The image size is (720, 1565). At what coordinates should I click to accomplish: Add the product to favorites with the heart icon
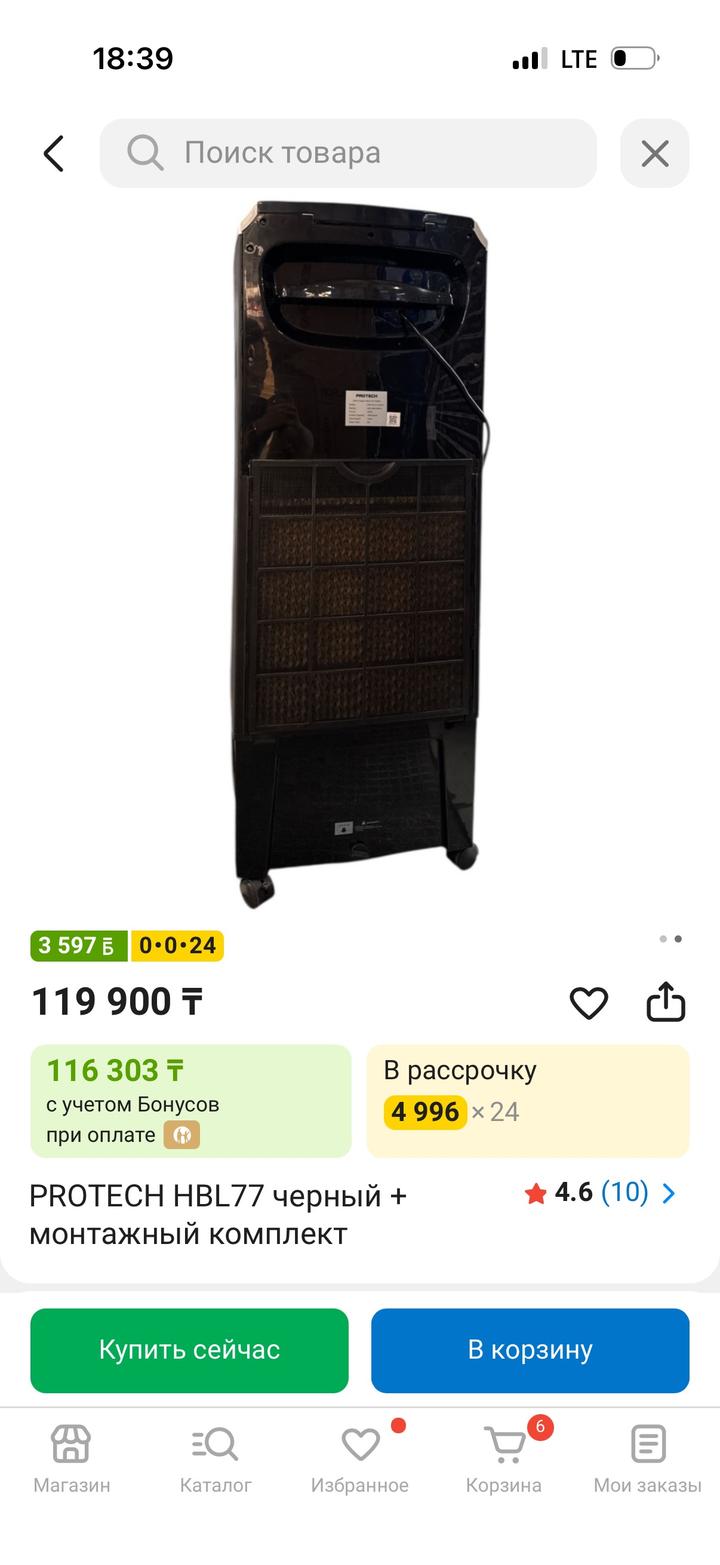click(x=588, y=1003)
